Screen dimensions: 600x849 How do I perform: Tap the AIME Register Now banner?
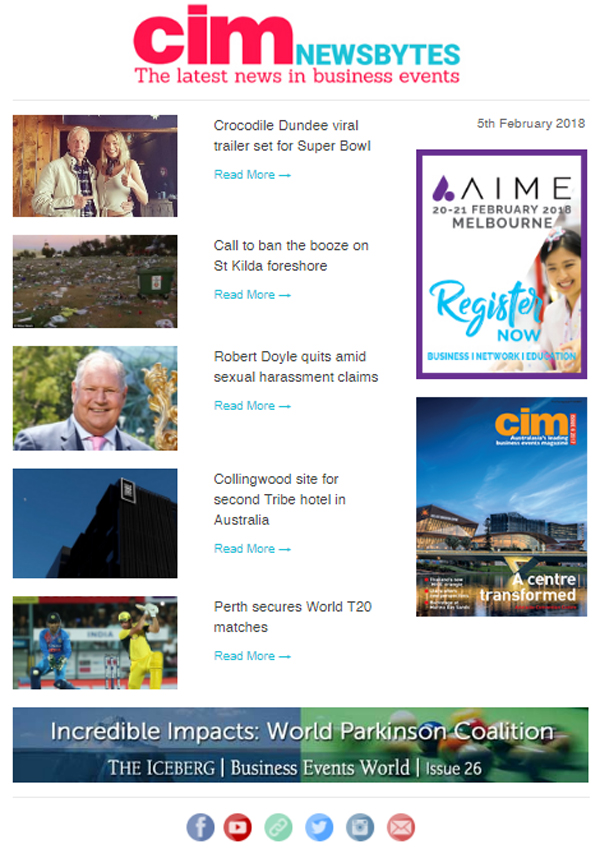click(501, 264)
